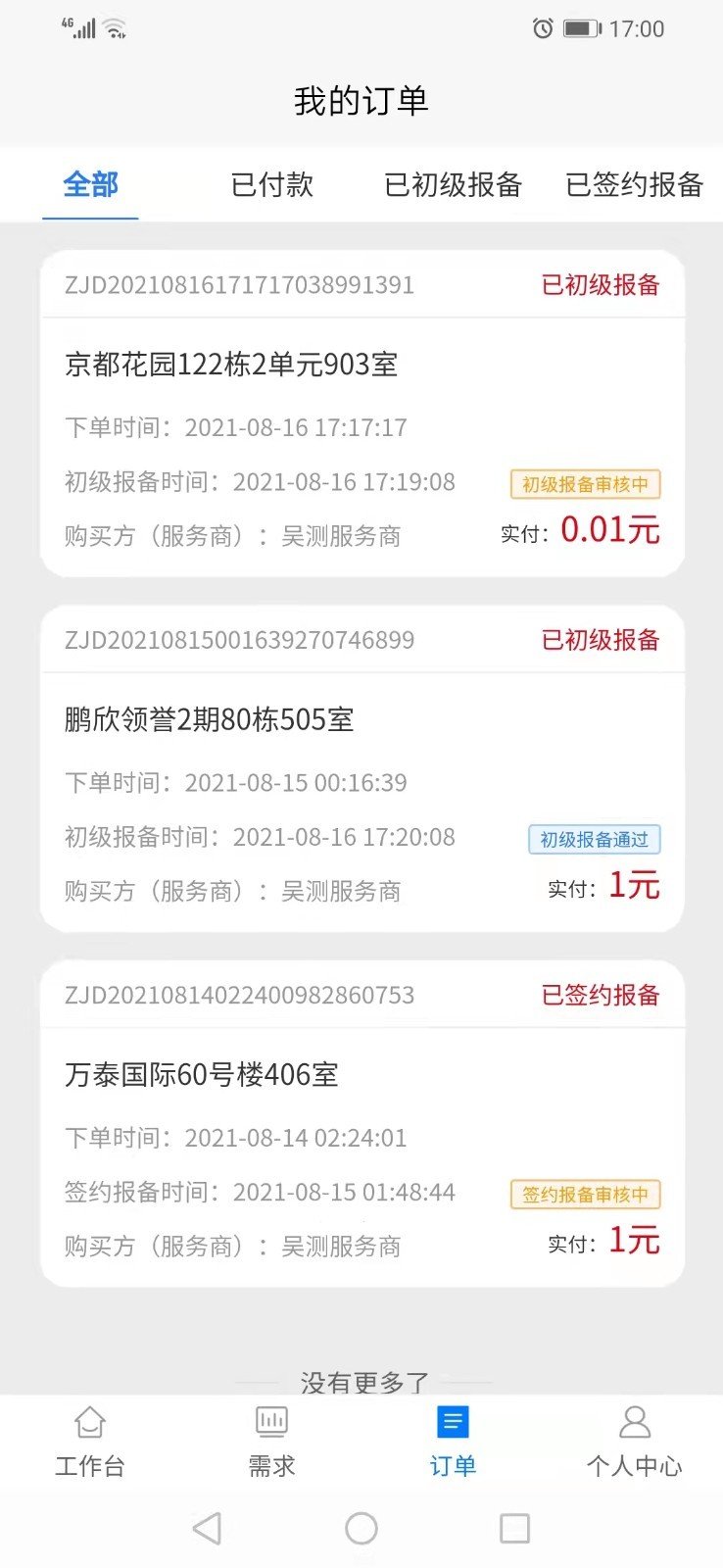The width and height of the screenshot is (723, 1568).
Task: Tap the Android home circle button
Action: pos(361,1527)
